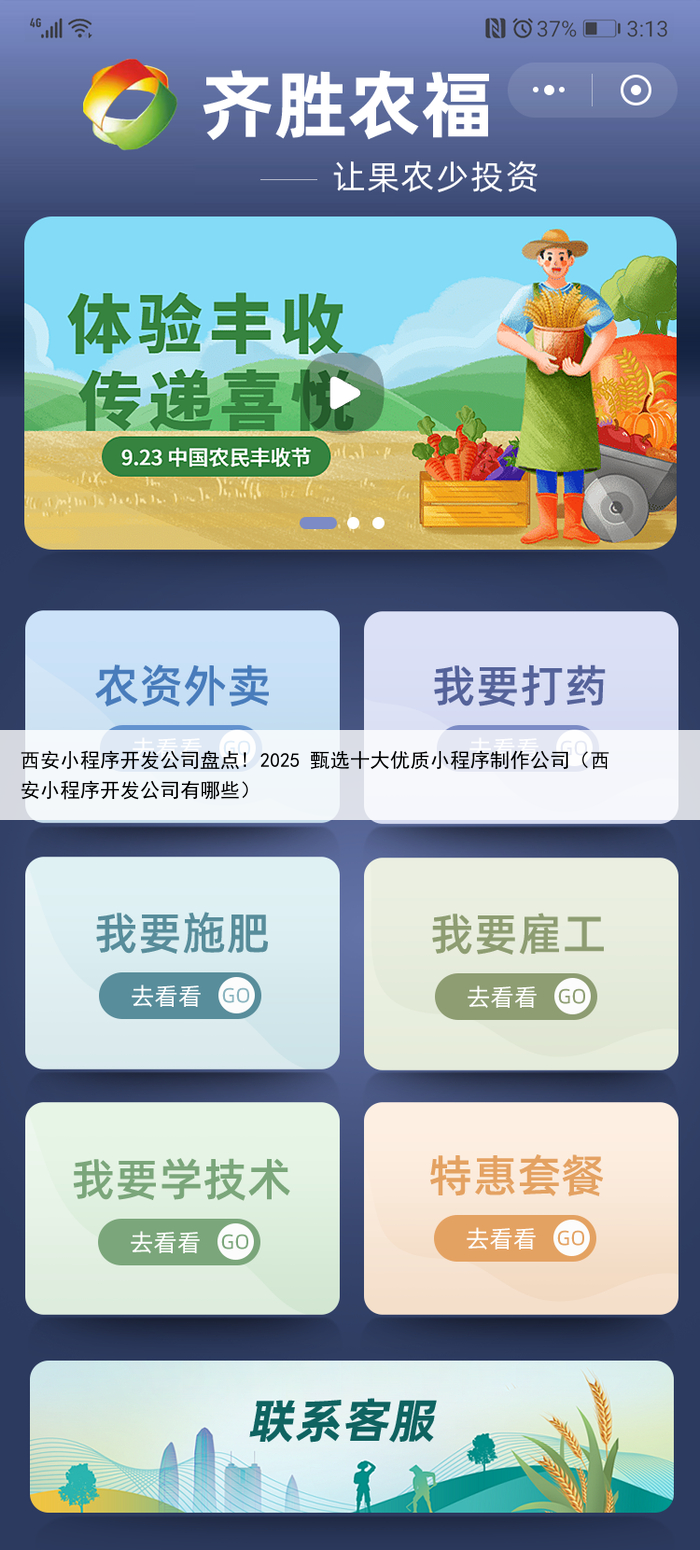Screen dimensions: 700x1550
Task: Tap 去看看 under 我要雇工
Action: 516,996
